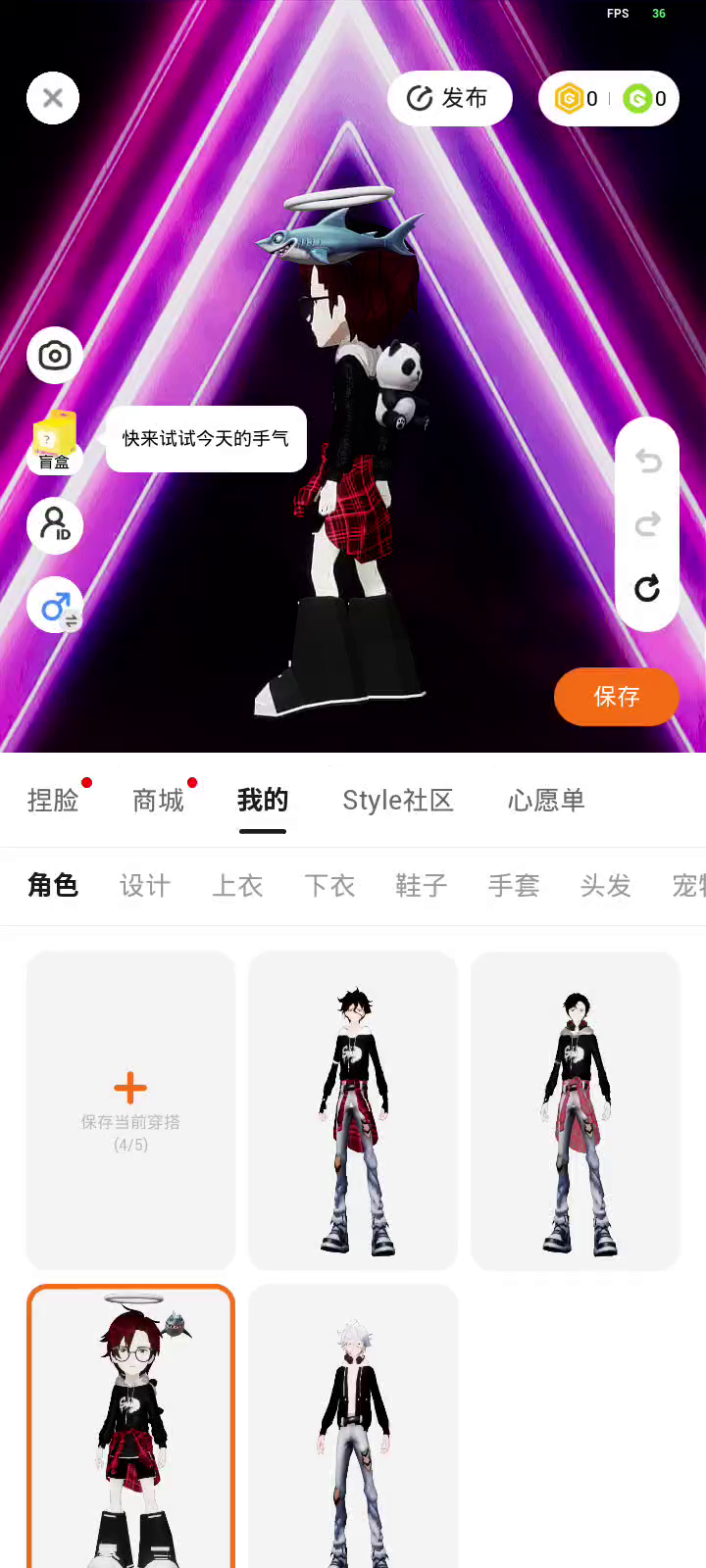Screen dimensions: 706x1568
Task: Close the avatar editor
Action: [53, 98]
